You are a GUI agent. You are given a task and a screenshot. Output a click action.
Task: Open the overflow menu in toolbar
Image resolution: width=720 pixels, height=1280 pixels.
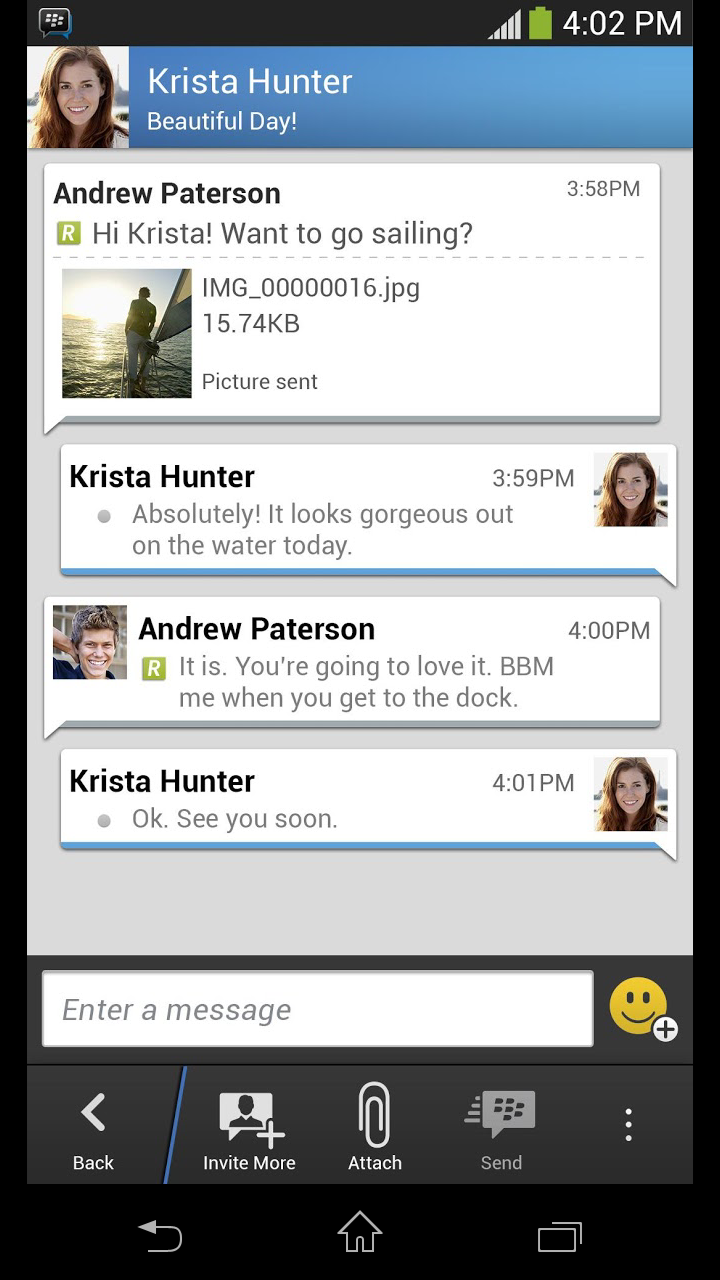click(628, 1125)
